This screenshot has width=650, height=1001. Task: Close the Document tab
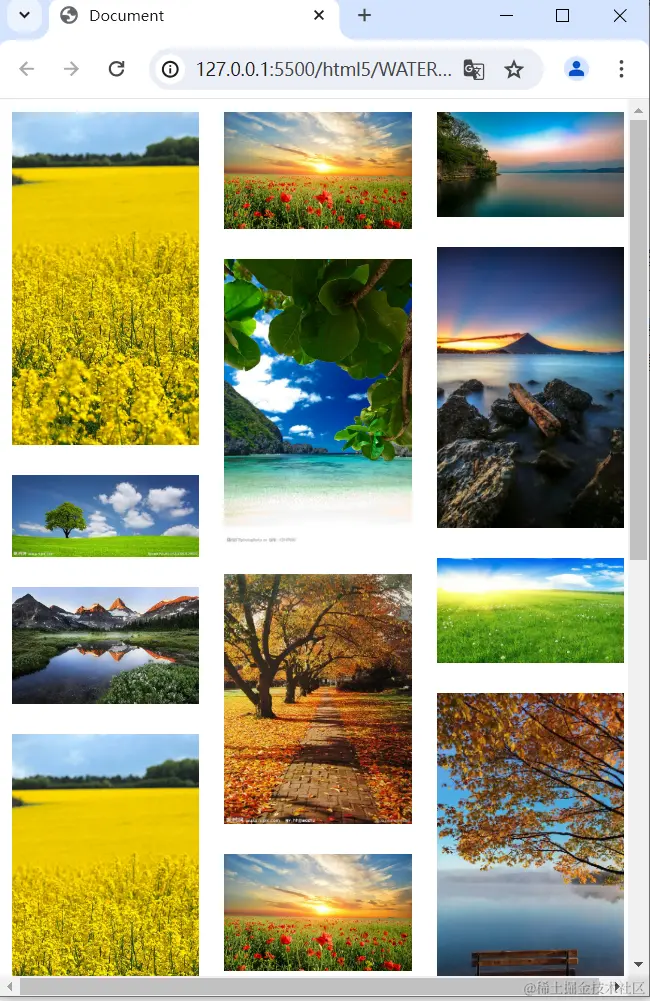coord(319,16)
